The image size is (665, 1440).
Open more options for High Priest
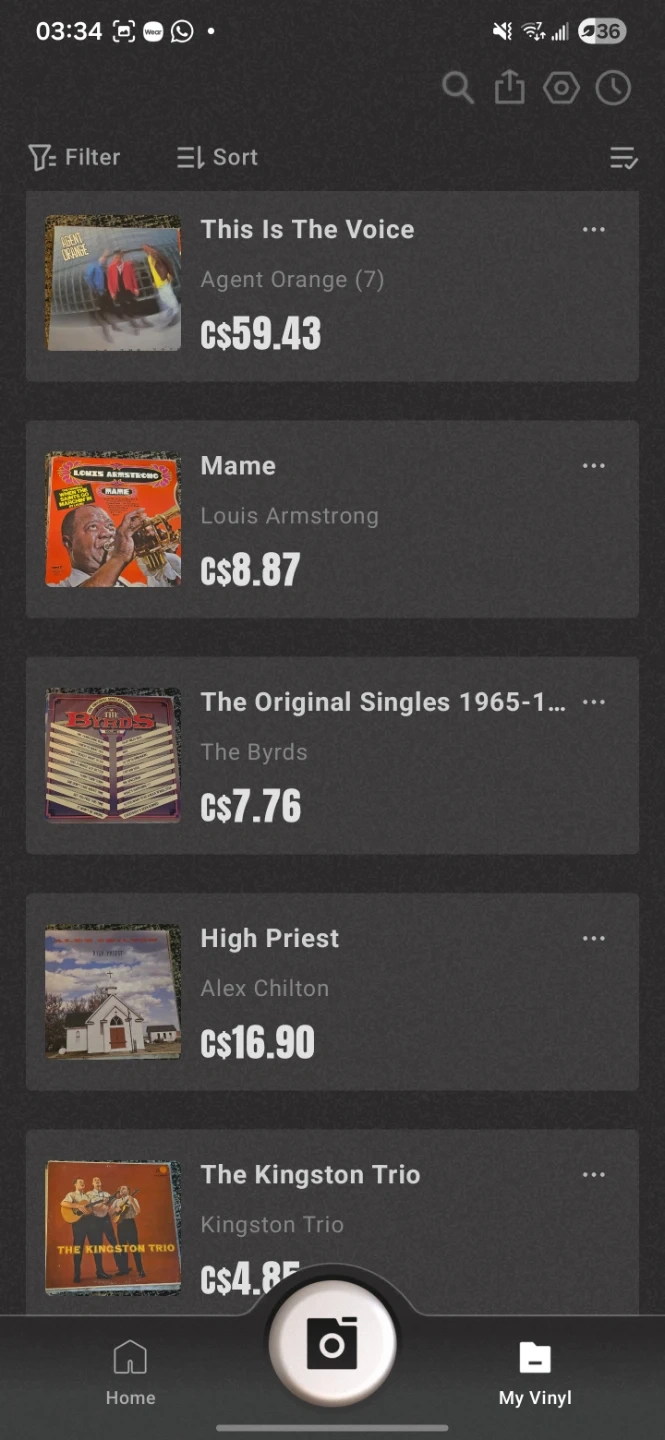(594, 938)
